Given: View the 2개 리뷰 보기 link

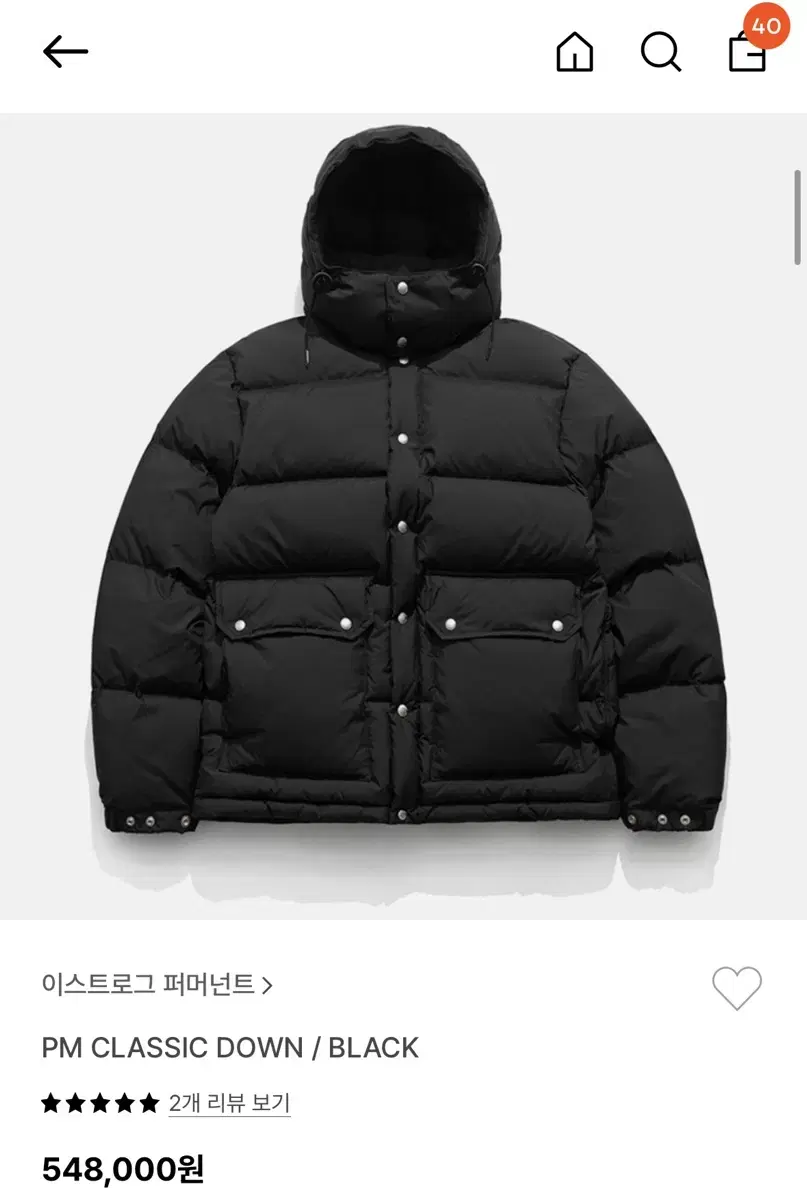Looking at the screenshot, I should coord(229,1103).
